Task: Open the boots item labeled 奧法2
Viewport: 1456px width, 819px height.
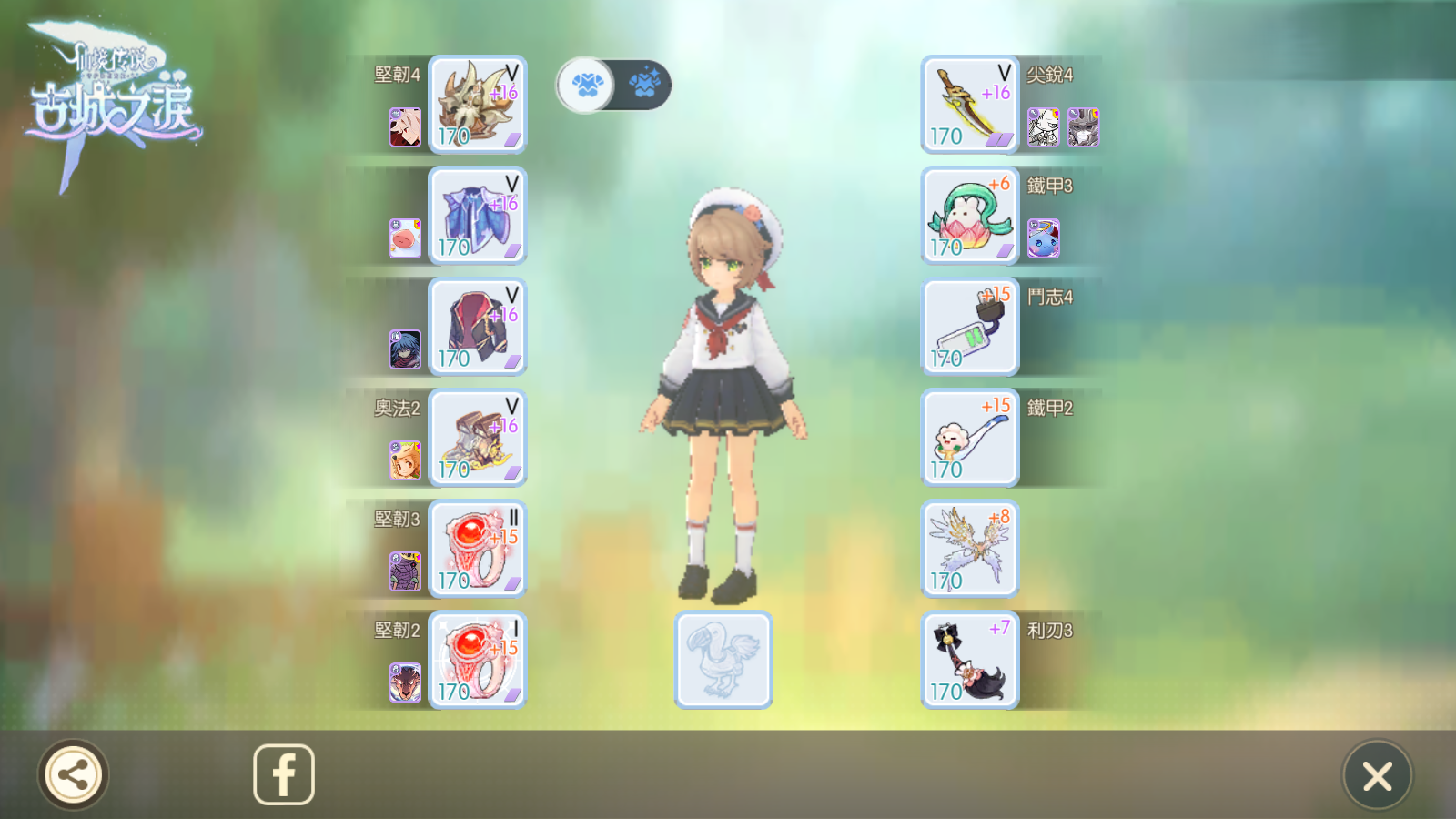Action: click(x=478, y=437)
